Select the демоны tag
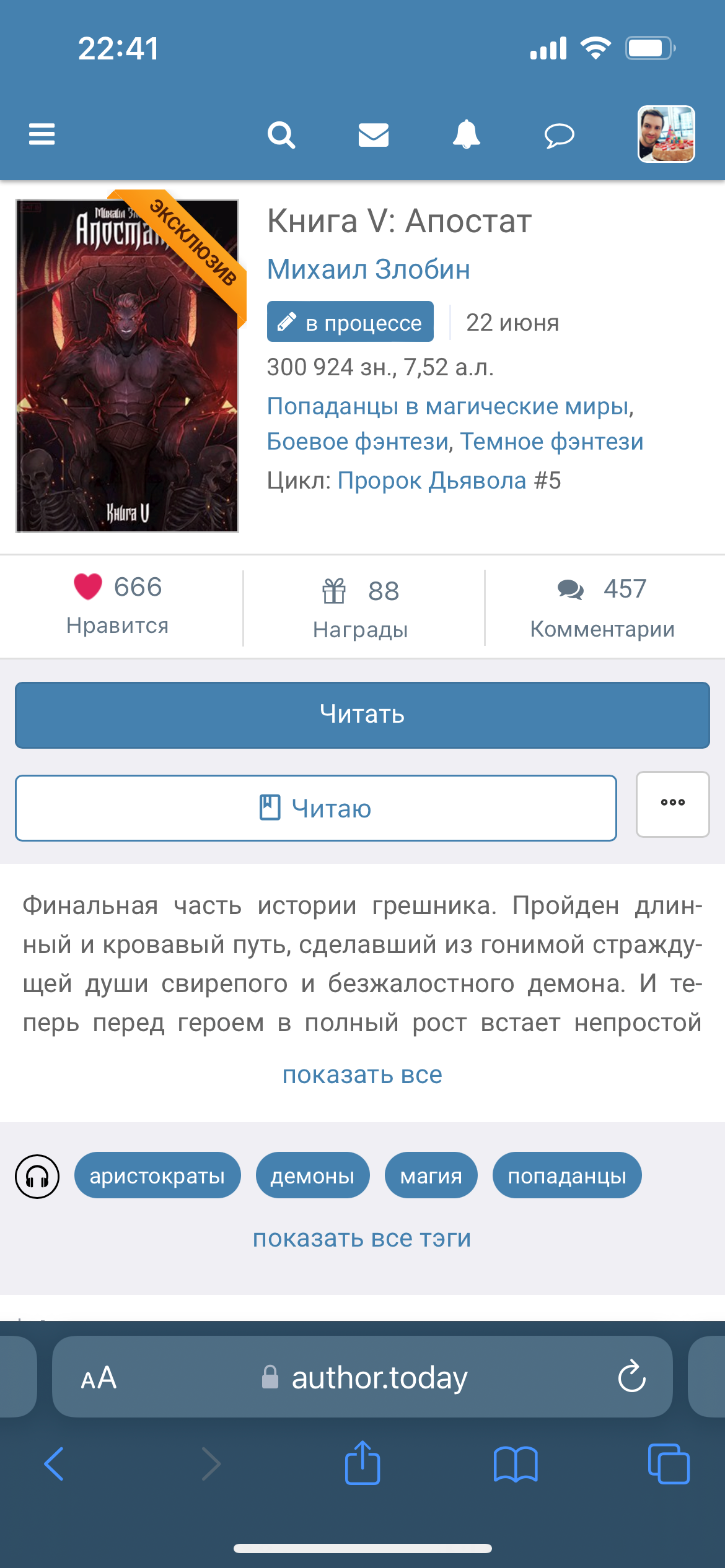 tap(312, 1175)
